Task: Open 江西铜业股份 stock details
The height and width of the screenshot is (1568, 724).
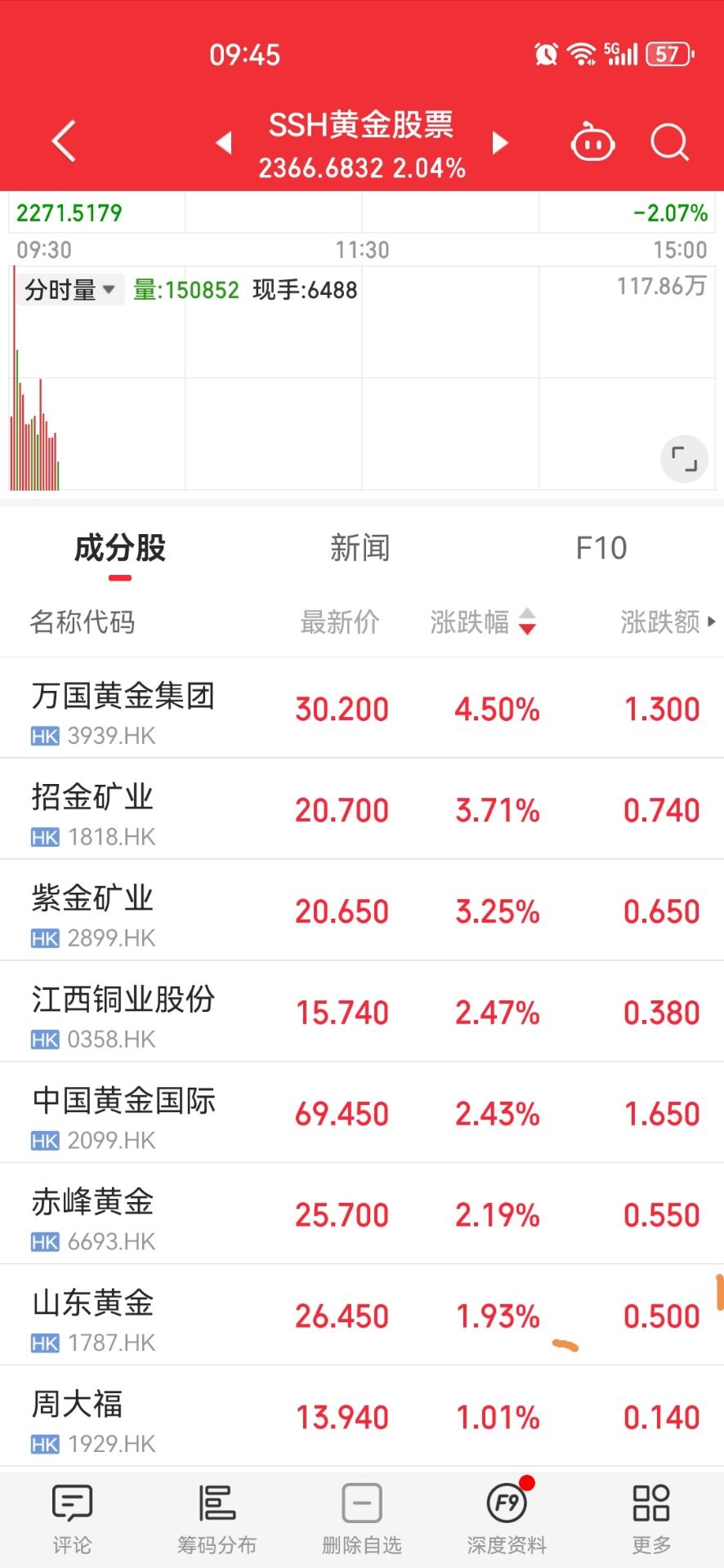Action: coord(123,1013)
